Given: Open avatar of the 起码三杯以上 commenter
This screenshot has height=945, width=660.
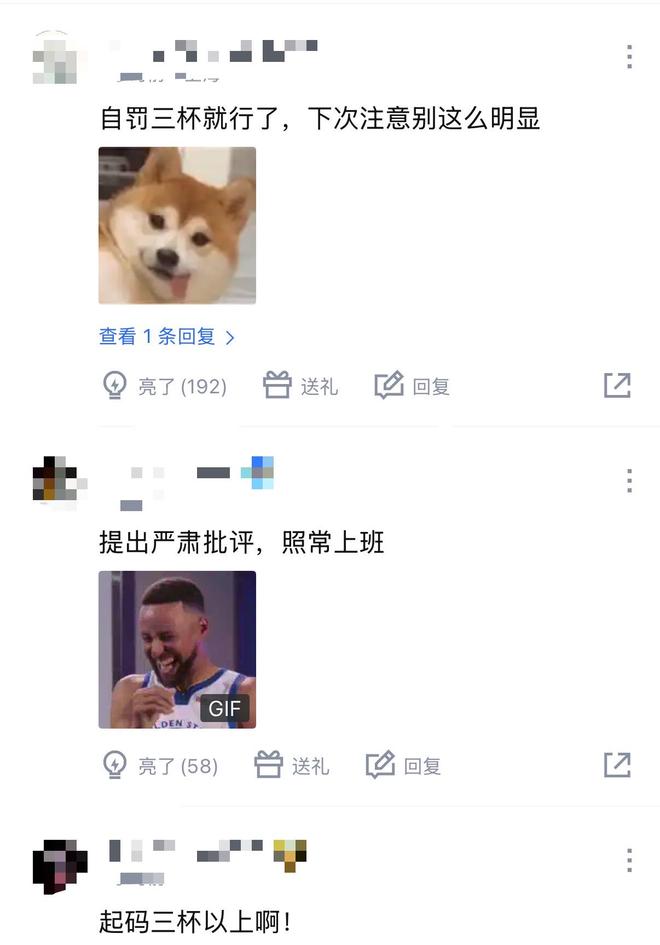Looking at the screenshot, I should pos(59,865).
